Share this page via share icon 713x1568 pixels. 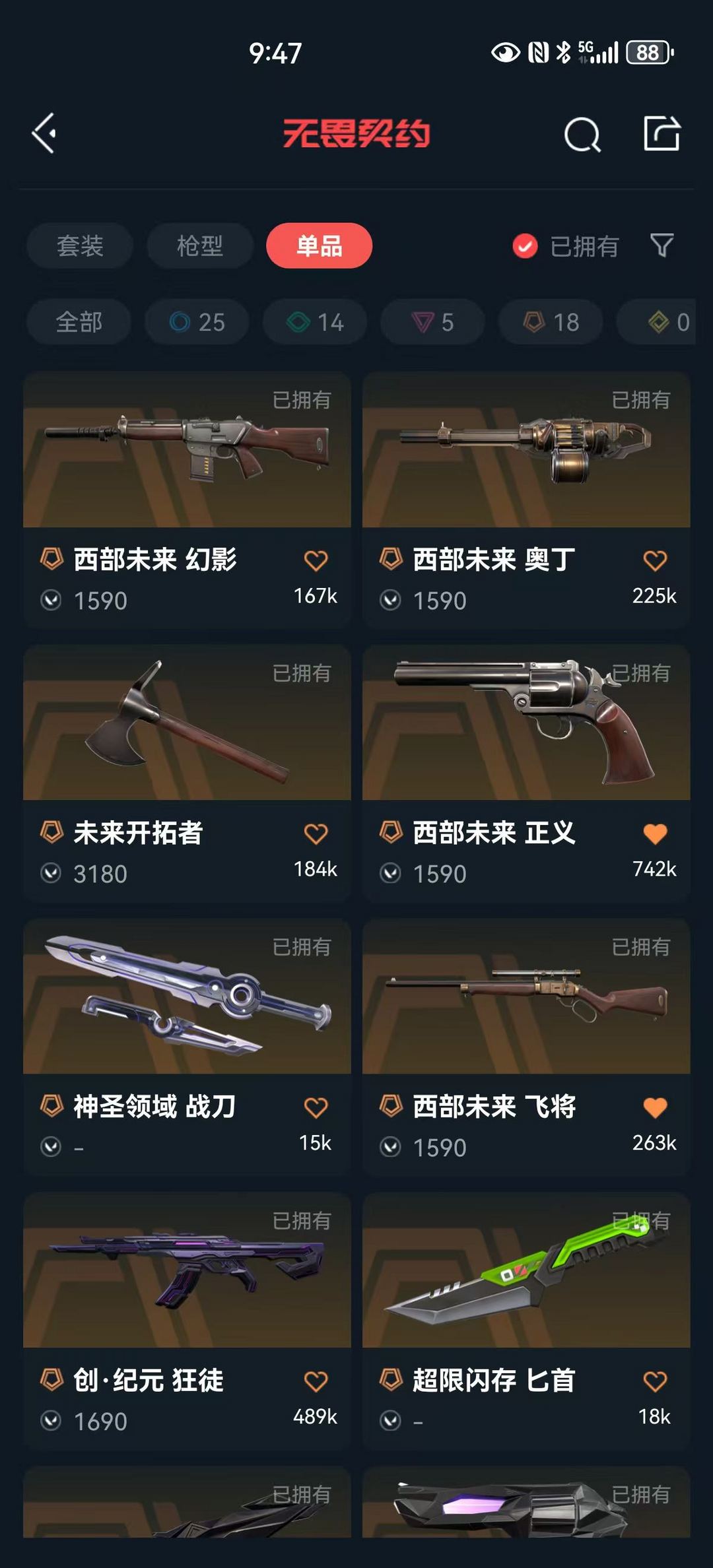[662, 134]
